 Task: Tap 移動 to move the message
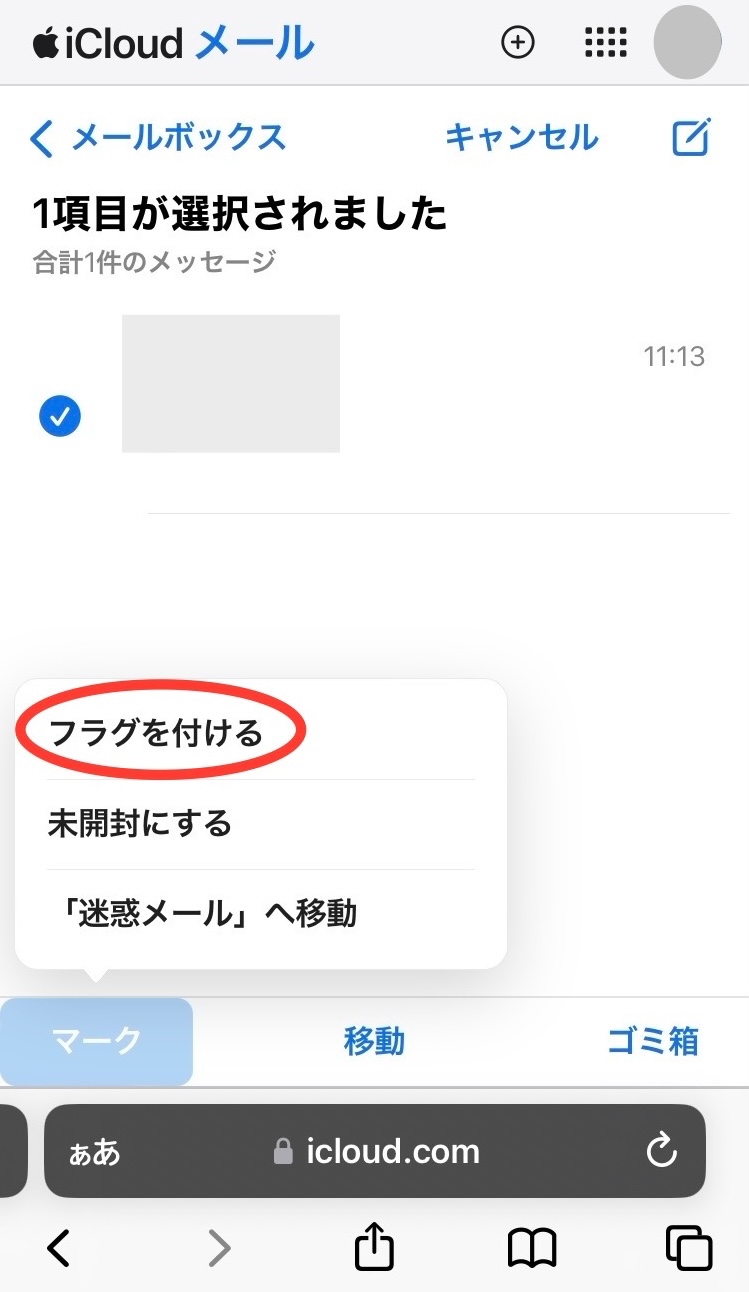pyautogui.click(x=374, y=1041)
